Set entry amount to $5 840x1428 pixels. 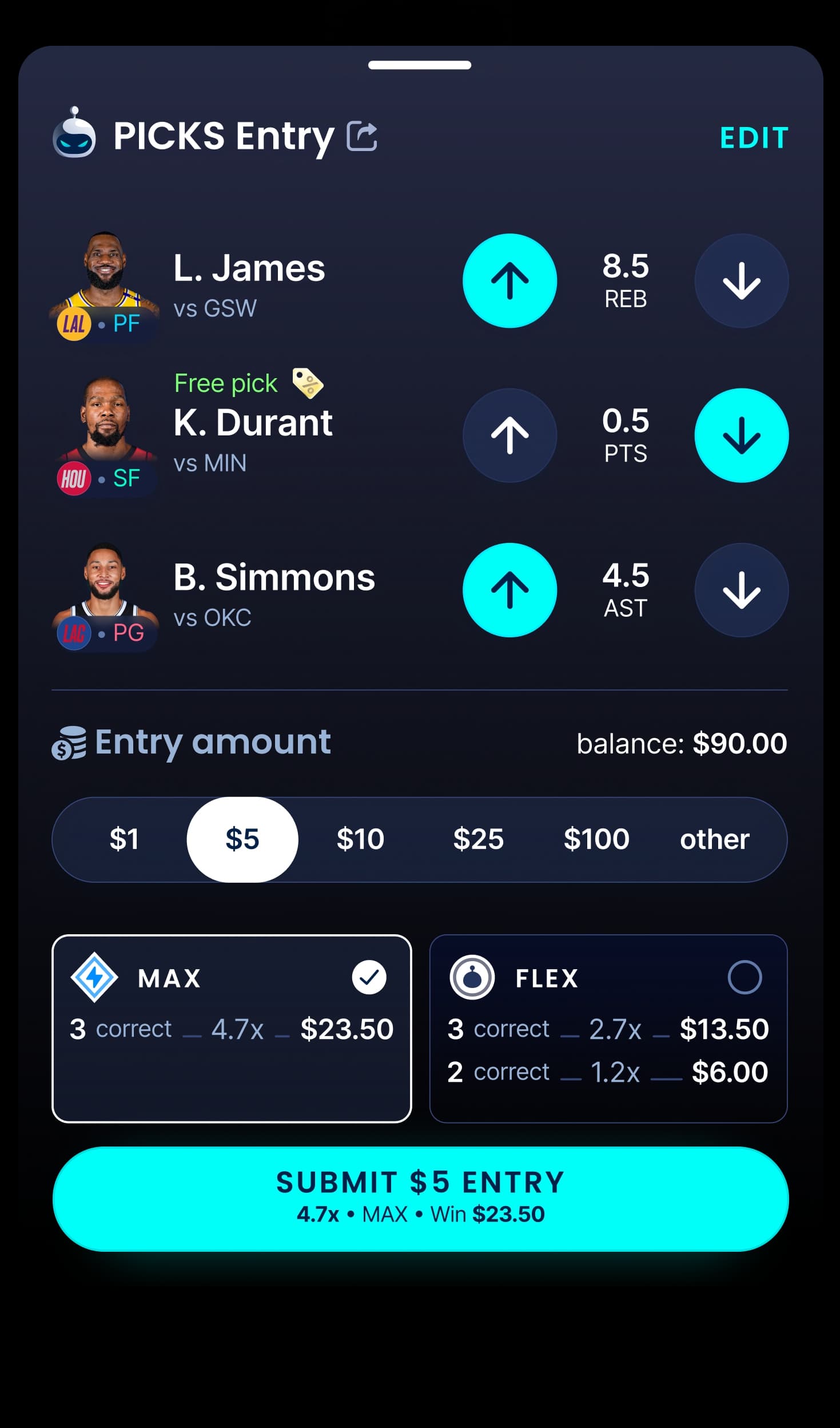pyautogui.click(x=242, y=839)
